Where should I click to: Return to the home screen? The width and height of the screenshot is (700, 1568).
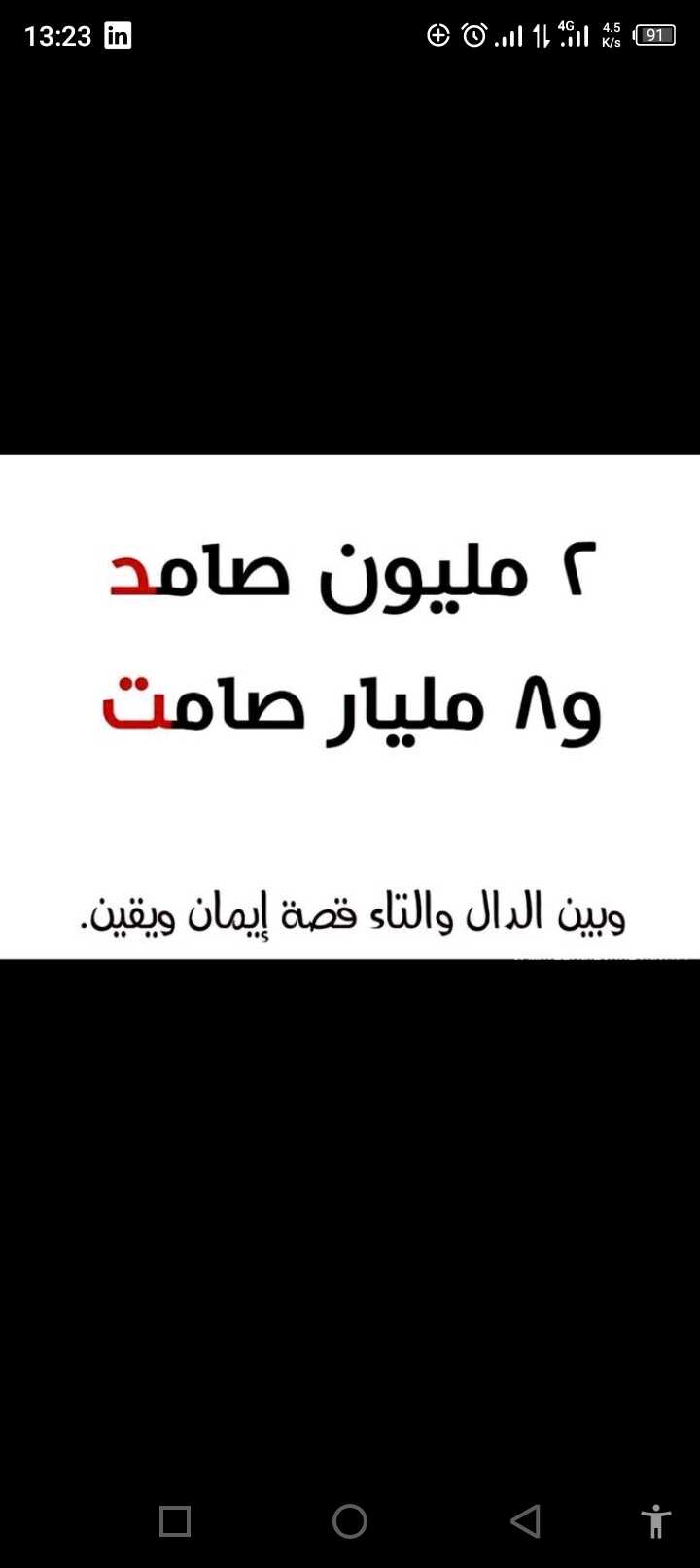pyautogui.click(x=350, y=1520)
